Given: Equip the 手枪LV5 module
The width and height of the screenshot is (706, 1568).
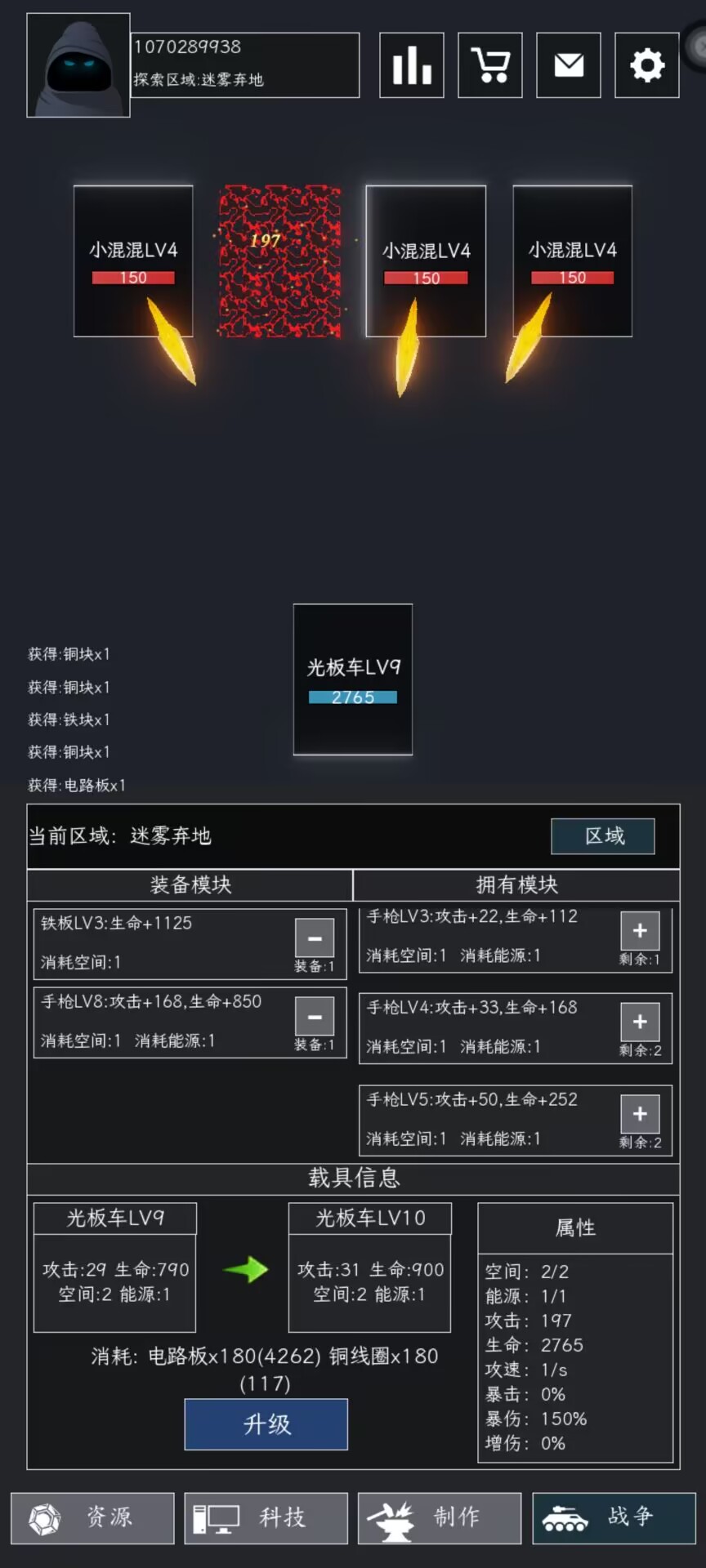Looking at the screenshot, I should click(640, 1113).
